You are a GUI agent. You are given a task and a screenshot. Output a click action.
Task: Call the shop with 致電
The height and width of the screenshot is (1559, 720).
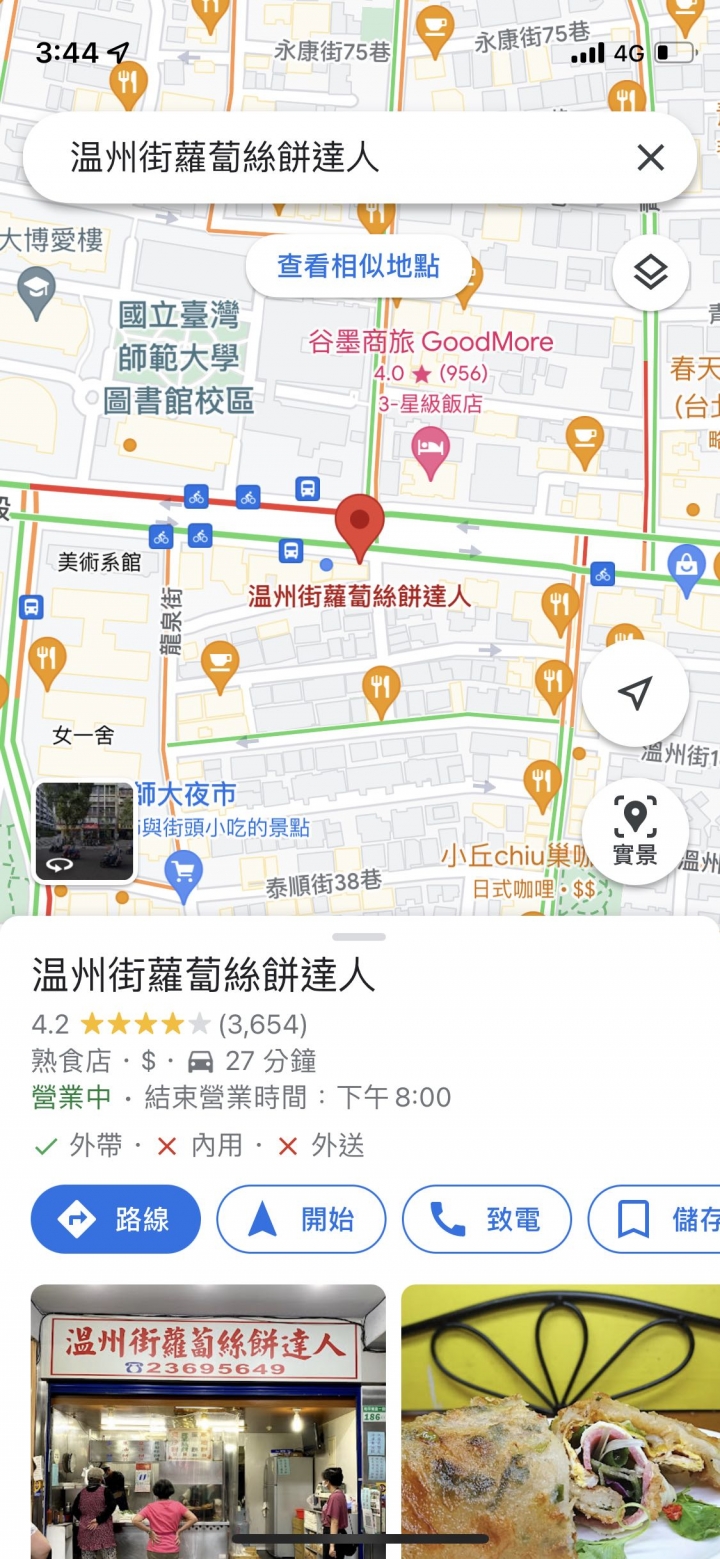[x=486, y=1219]
